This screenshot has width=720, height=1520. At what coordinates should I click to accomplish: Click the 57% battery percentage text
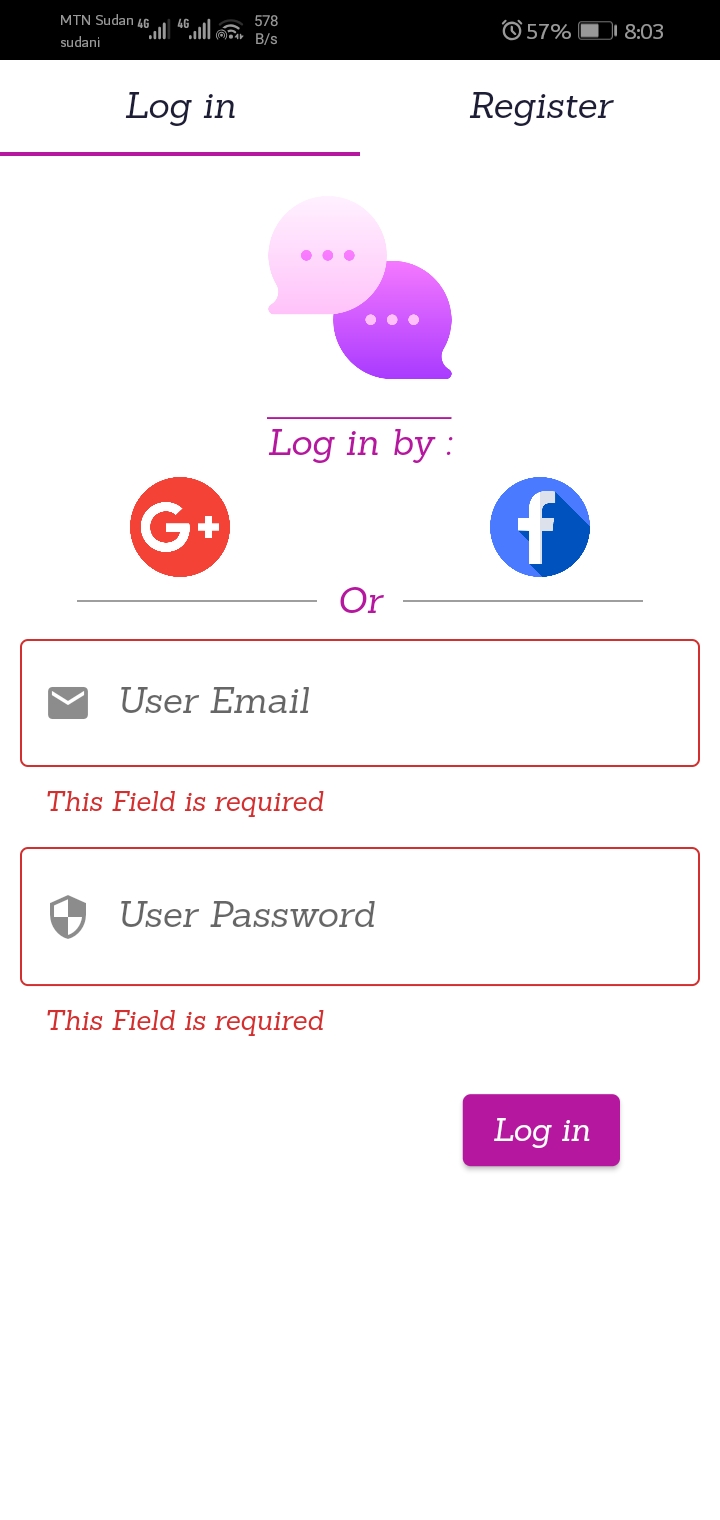550,31
